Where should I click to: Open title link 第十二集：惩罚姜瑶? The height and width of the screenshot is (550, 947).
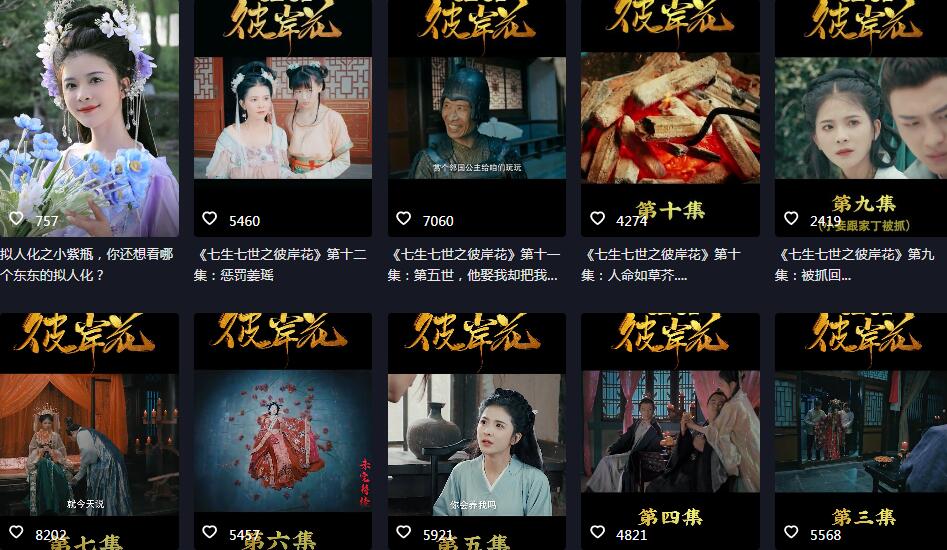click(x=282, y=264)
